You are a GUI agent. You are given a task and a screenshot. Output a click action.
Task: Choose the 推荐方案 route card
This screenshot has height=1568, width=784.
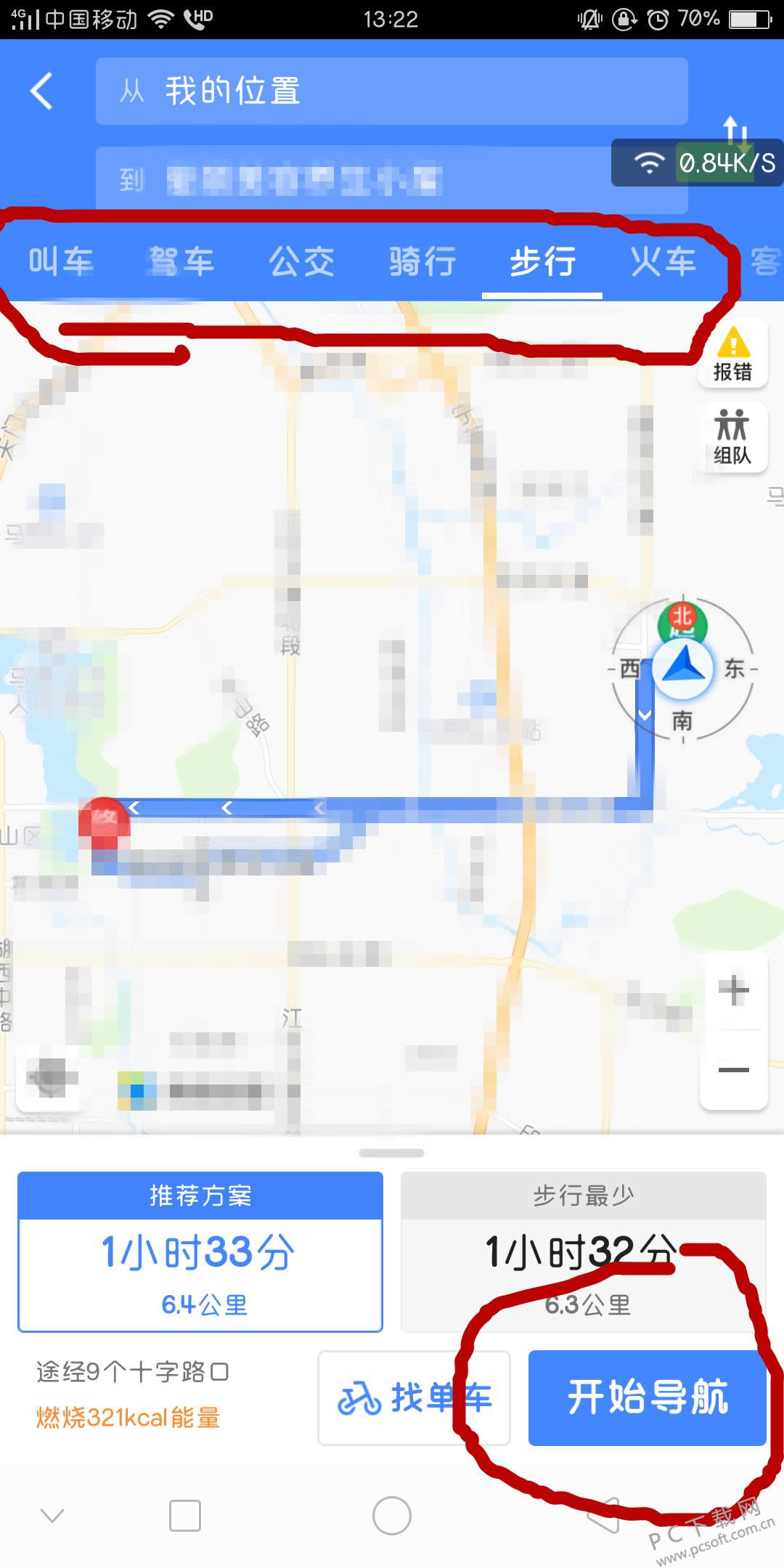coord(200,1251)
